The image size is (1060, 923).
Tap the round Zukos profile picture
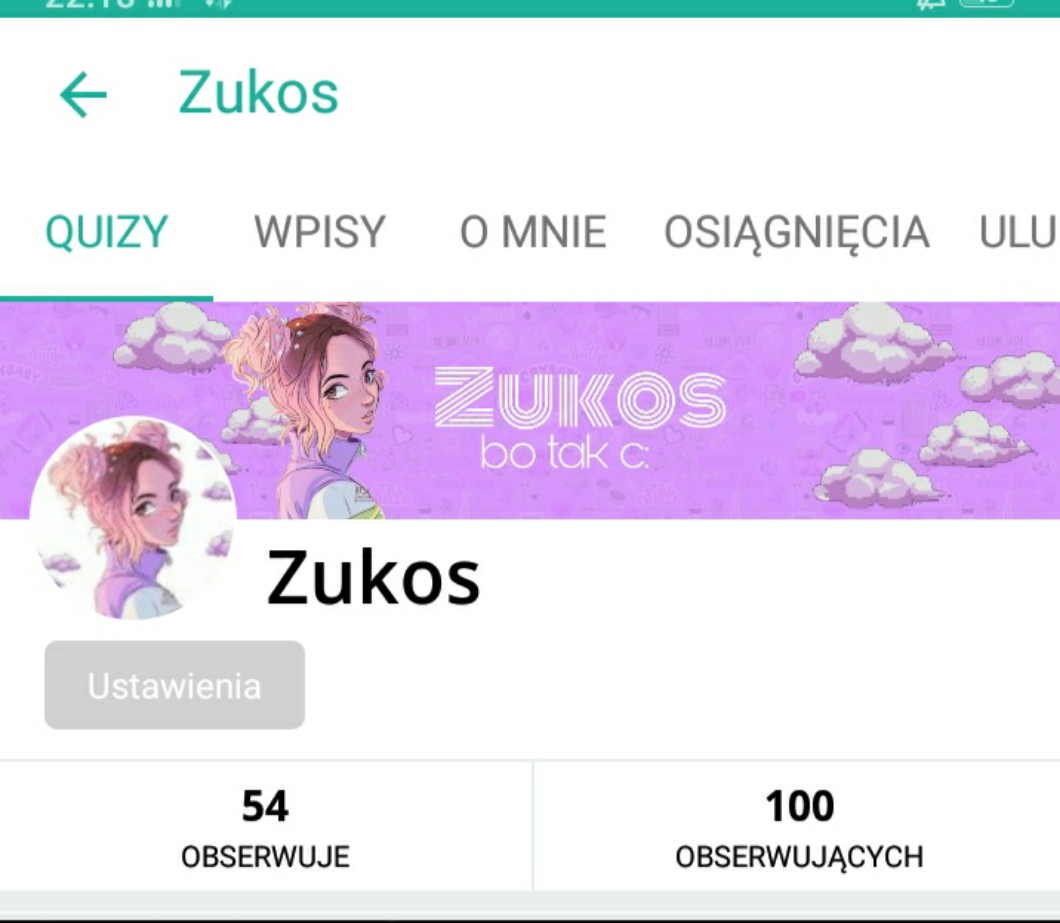[133, 518]
